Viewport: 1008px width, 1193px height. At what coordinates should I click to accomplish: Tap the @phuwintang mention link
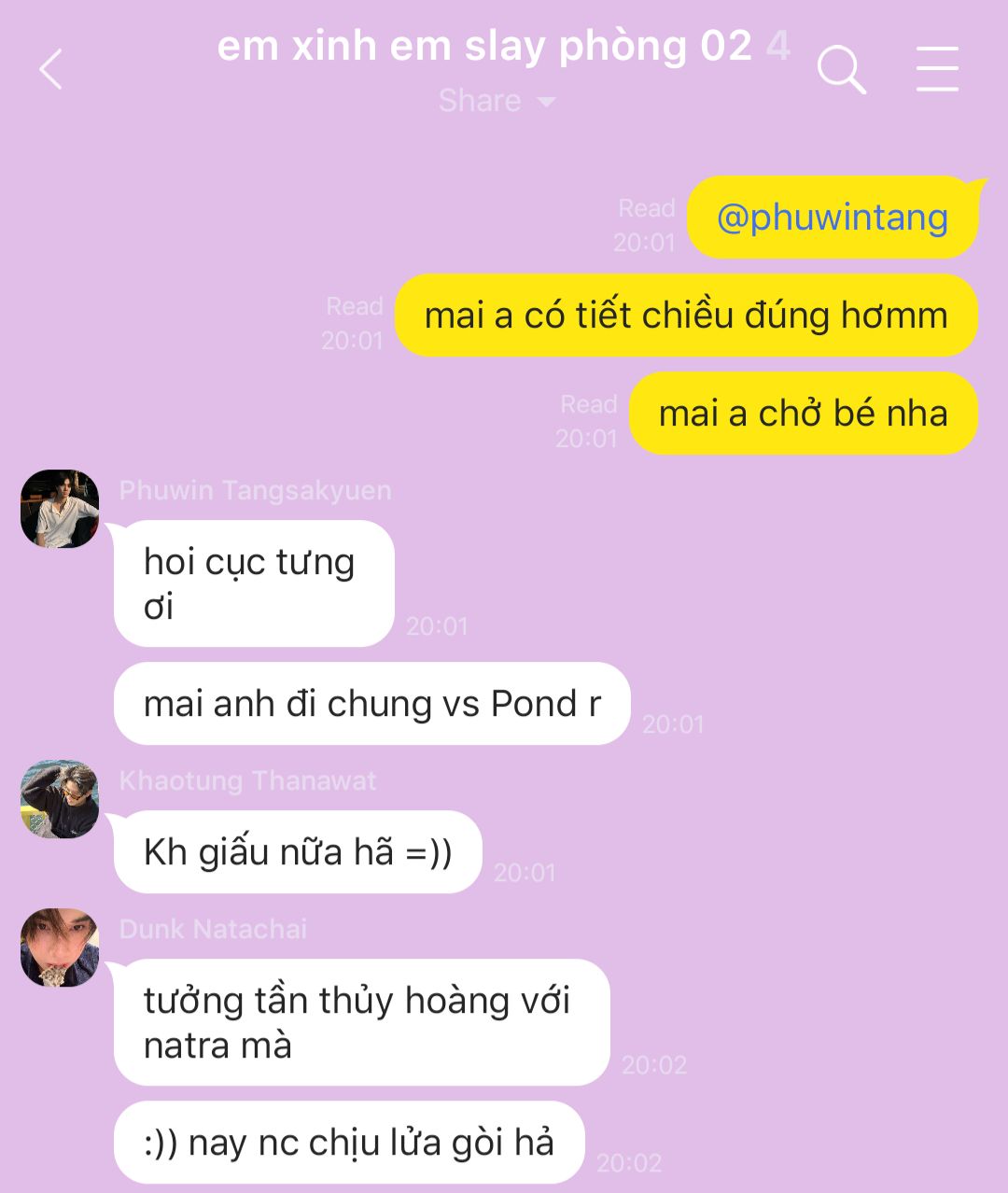[x=832, y=218]
